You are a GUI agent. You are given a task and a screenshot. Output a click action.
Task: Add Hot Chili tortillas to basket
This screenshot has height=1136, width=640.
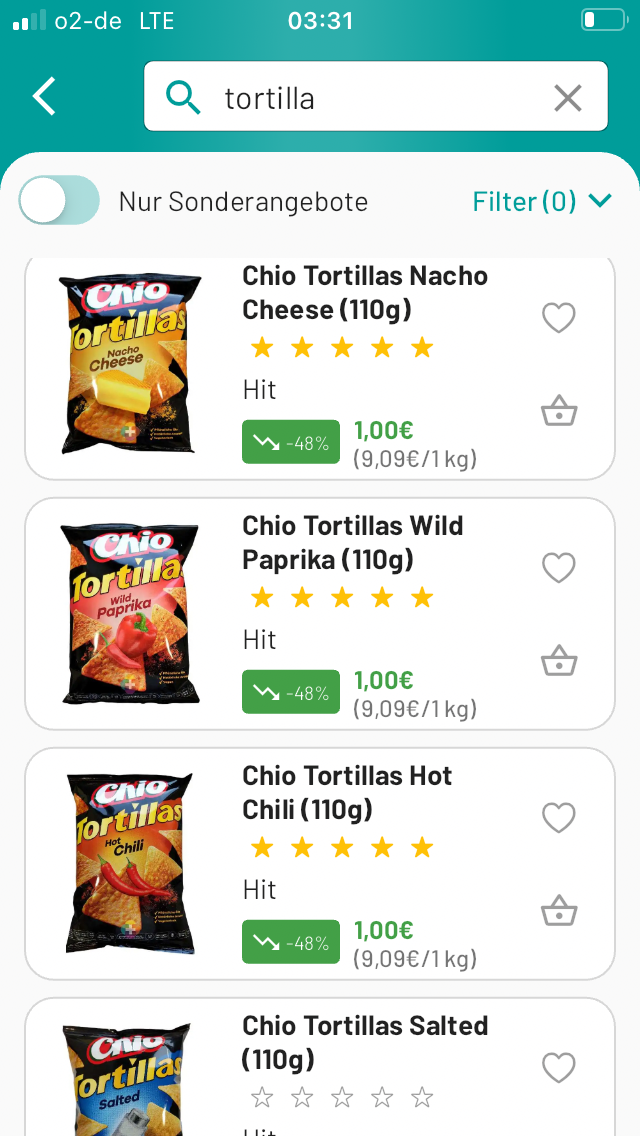[559, 911]
